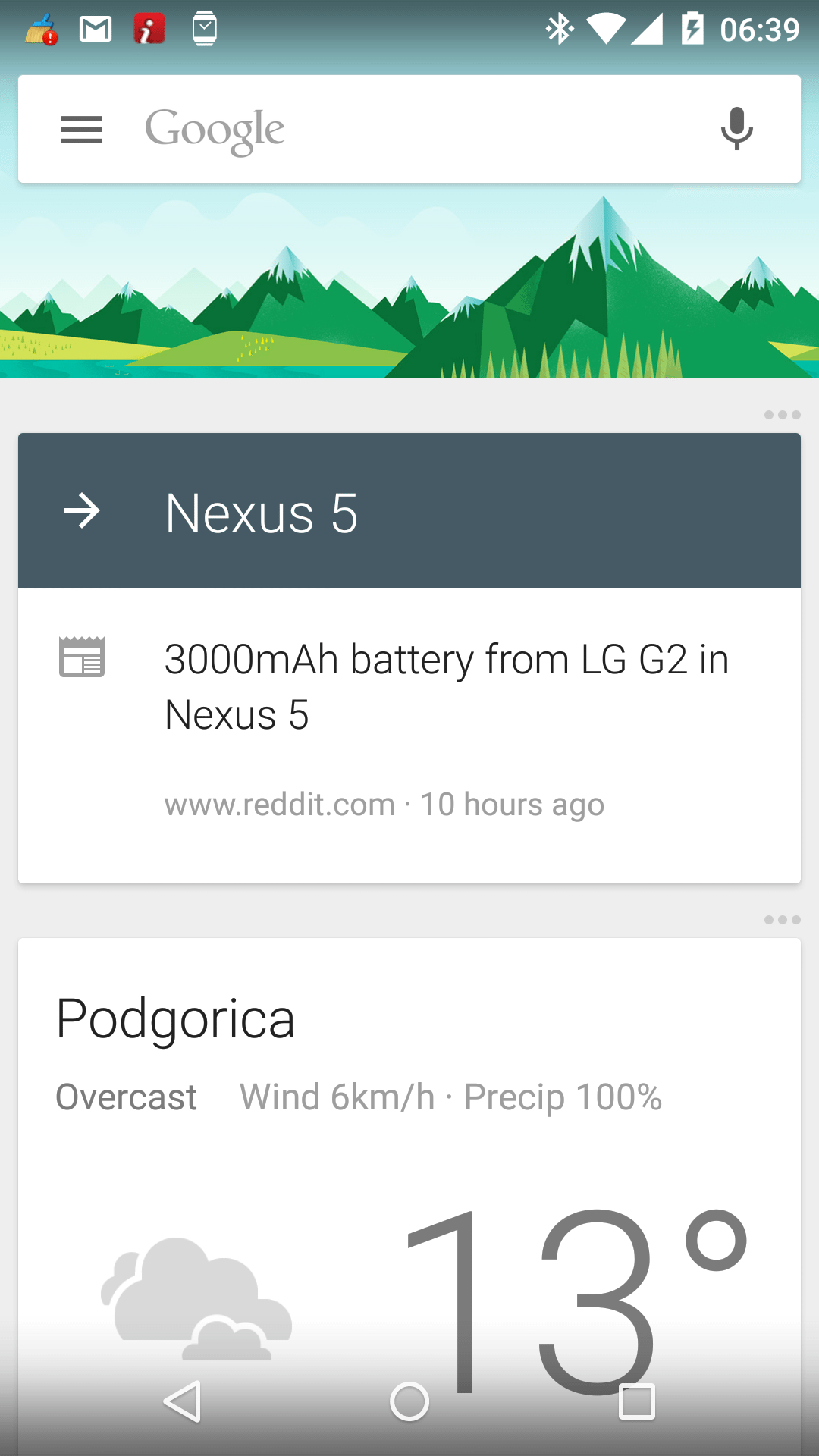Viewport: 819px width, 1456px height.
Task: Open recent apps from navigation bar
Action: (637, 1401)
